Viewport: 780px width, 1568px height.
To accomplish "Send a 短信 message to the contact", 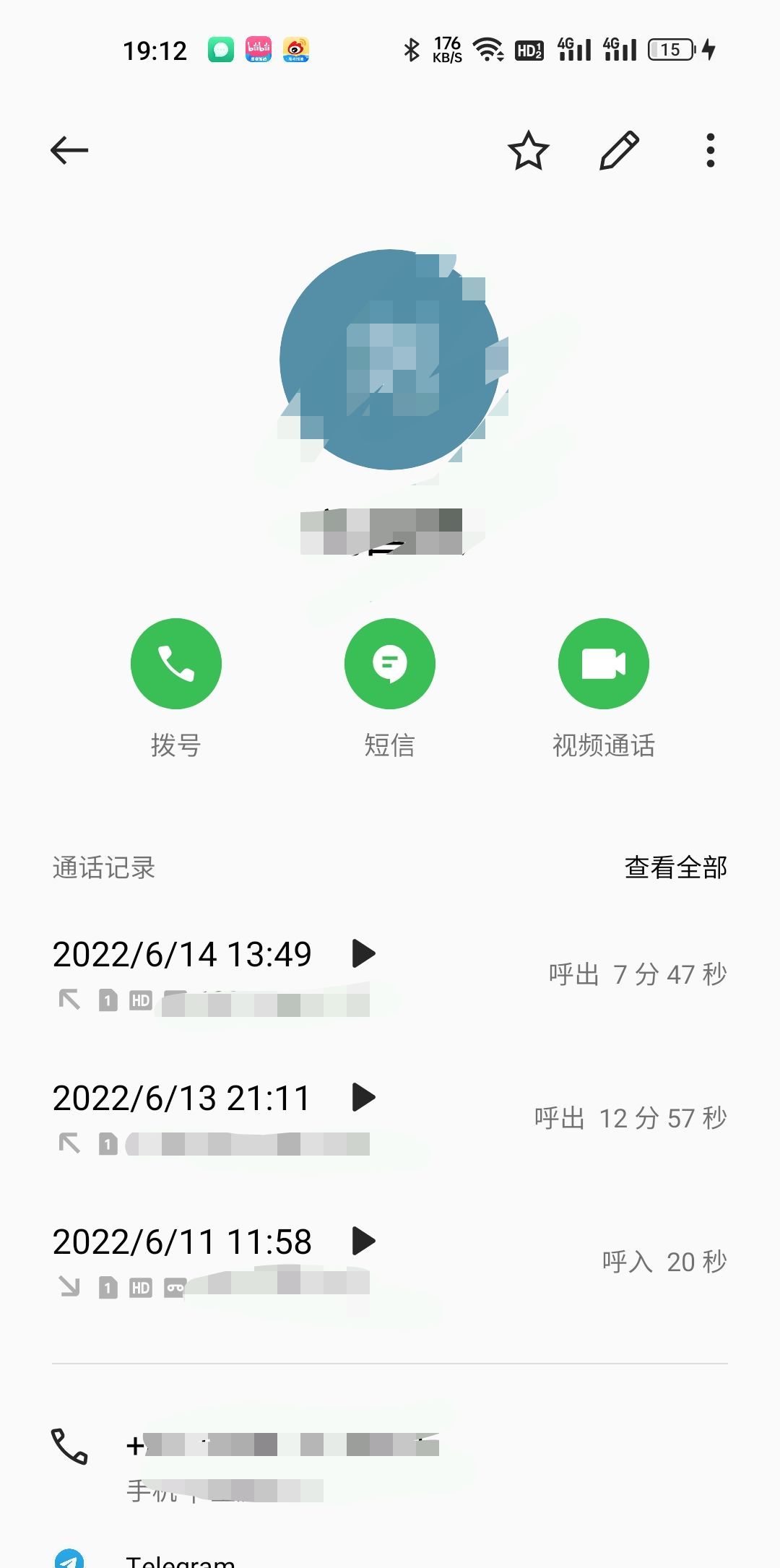I will (389, 663).
